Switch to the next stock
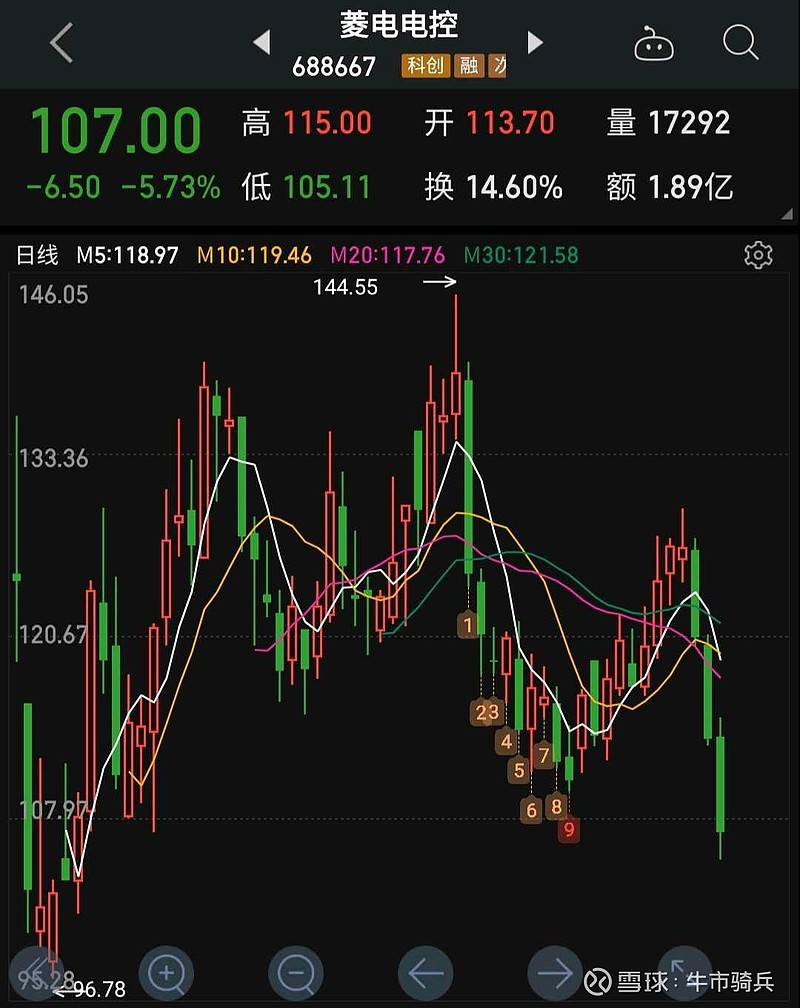Image resolution: width=800 pixels, height=1008 pixels. (535, 42)
